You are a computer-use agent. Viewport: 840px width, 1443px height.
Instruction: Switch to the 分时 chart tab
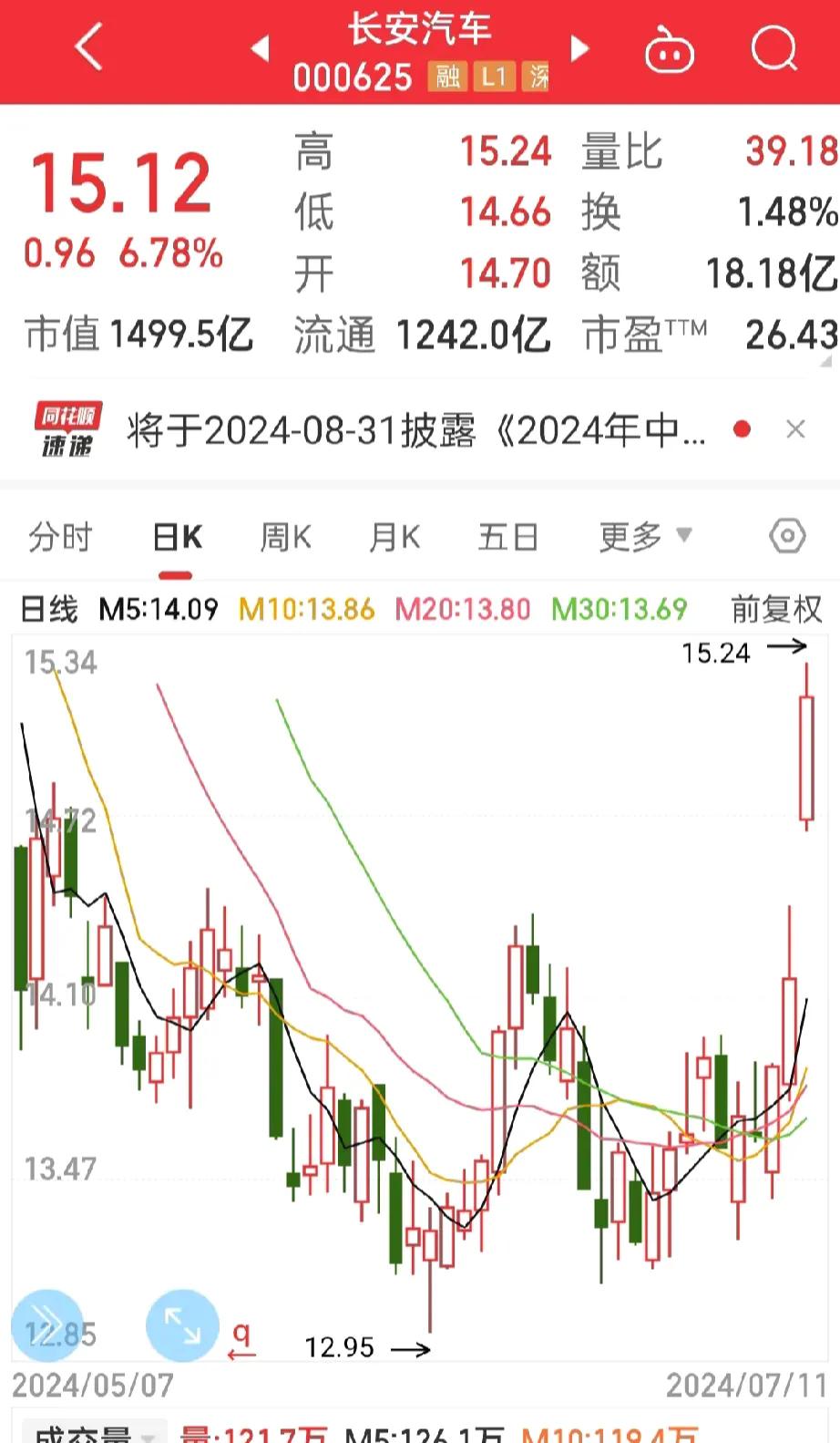point(60,538)
